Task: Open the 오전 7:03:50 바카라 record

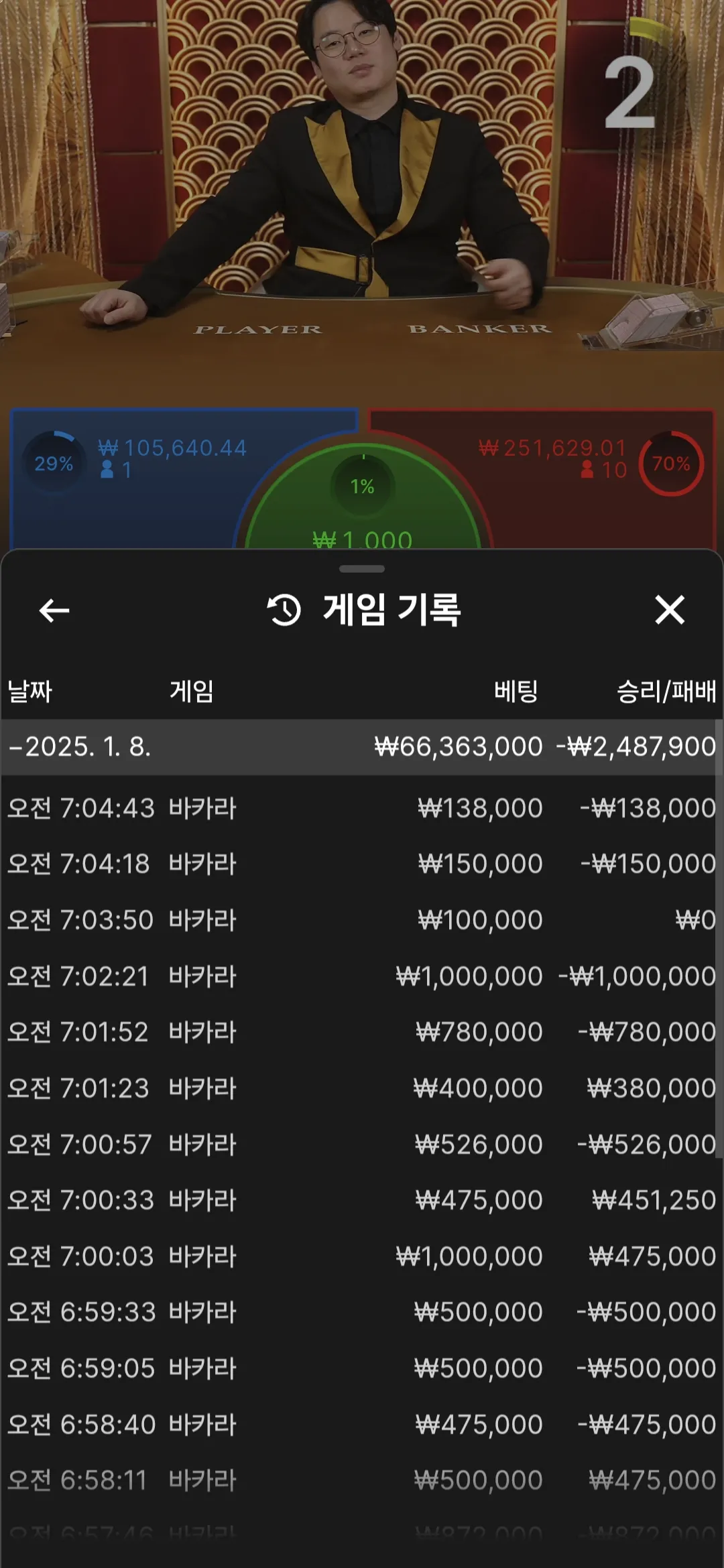Action: [x=362, y=921]
